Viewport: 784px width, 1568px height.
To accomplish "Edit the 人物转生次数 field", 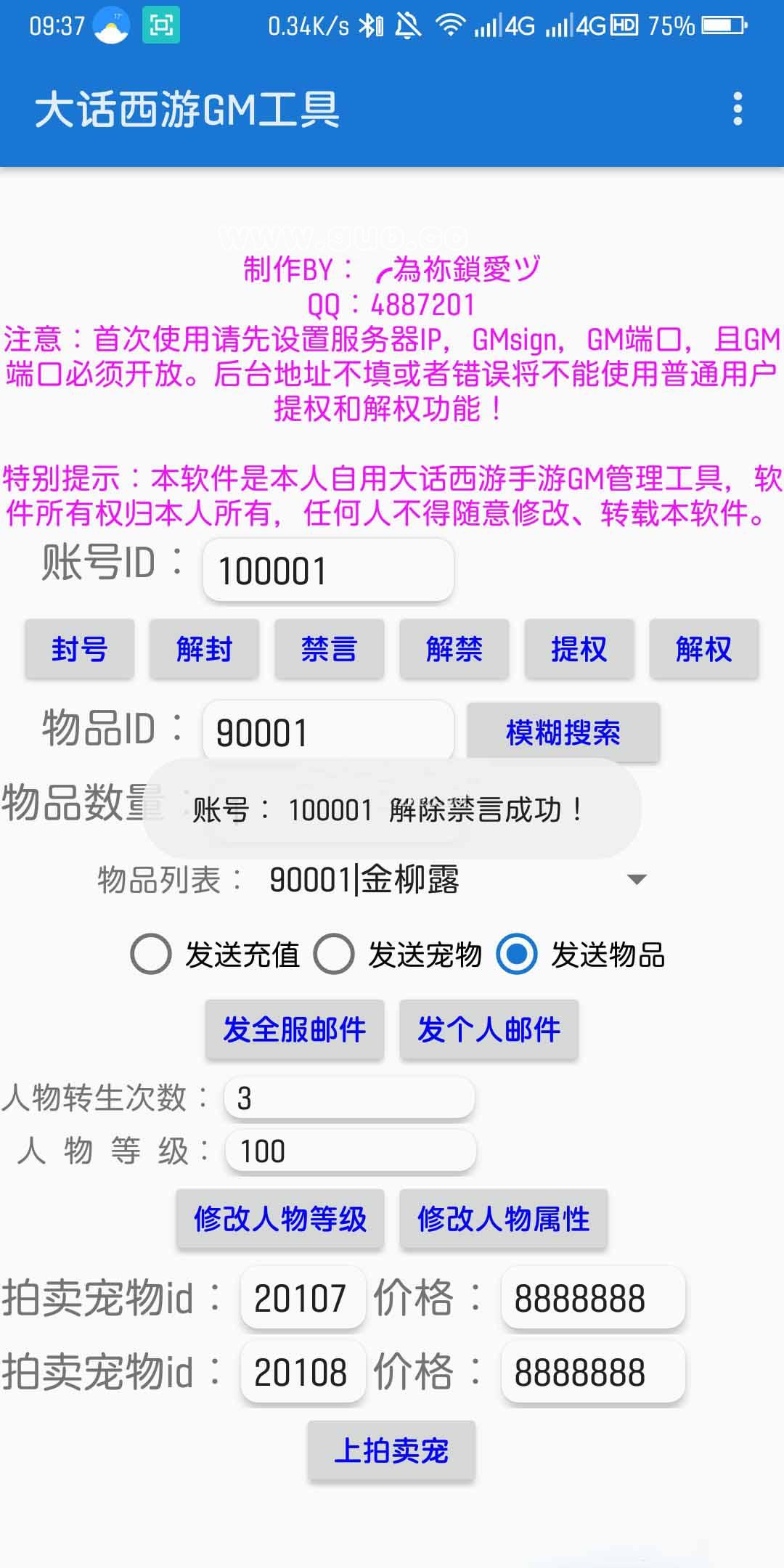I will 348,1098.
